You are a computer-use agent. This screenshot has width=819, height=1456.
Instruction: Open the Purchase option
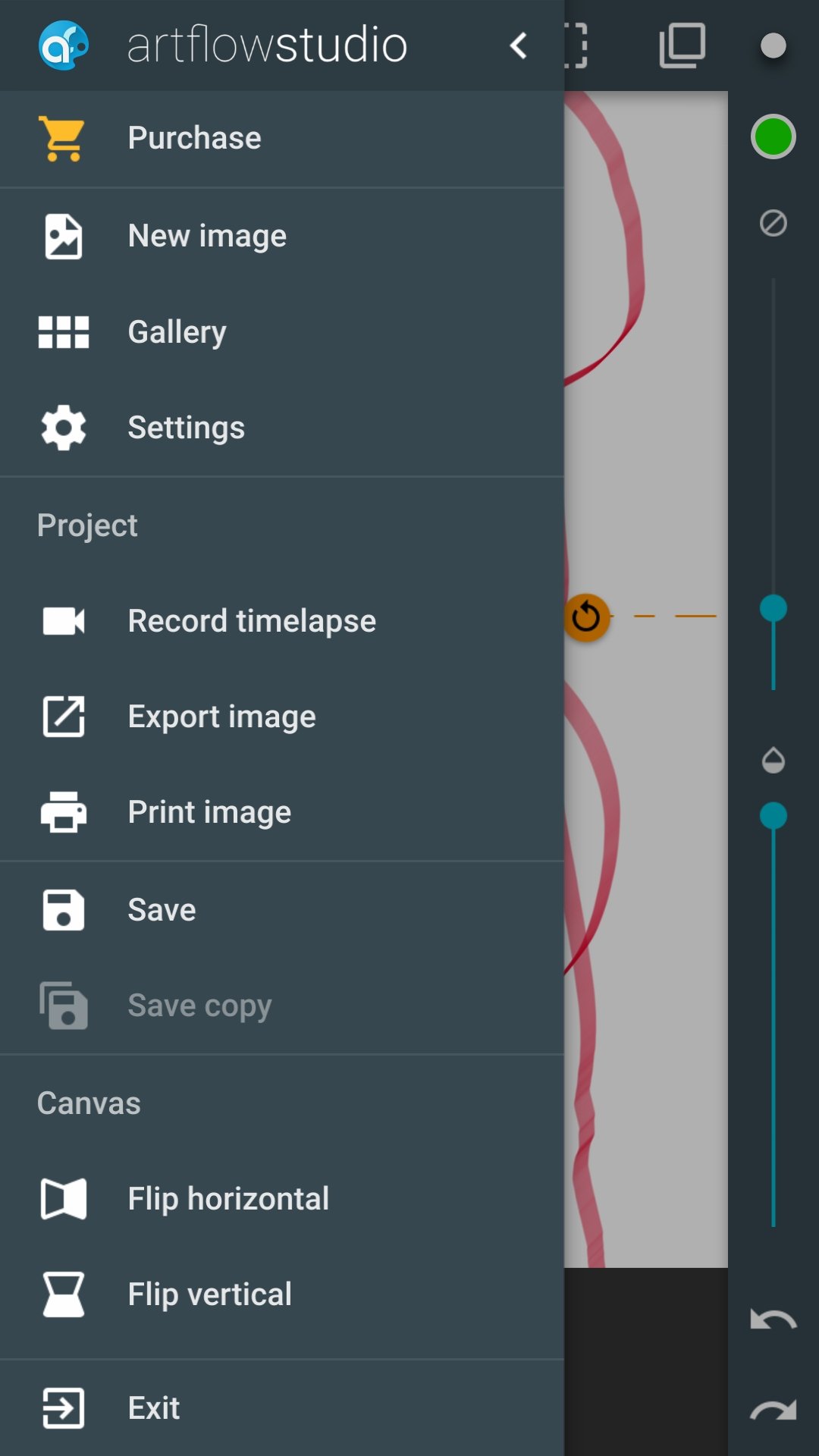(x=282, y=138)
